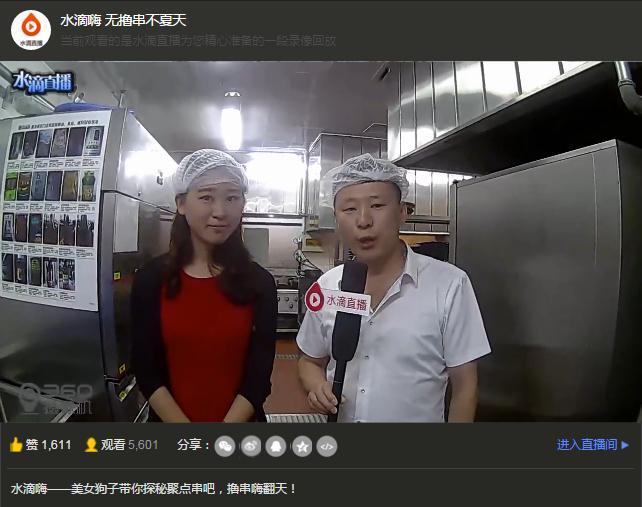
Task: Like the video with the 赞 thumbs-up
Action: [x=17, y=445]
